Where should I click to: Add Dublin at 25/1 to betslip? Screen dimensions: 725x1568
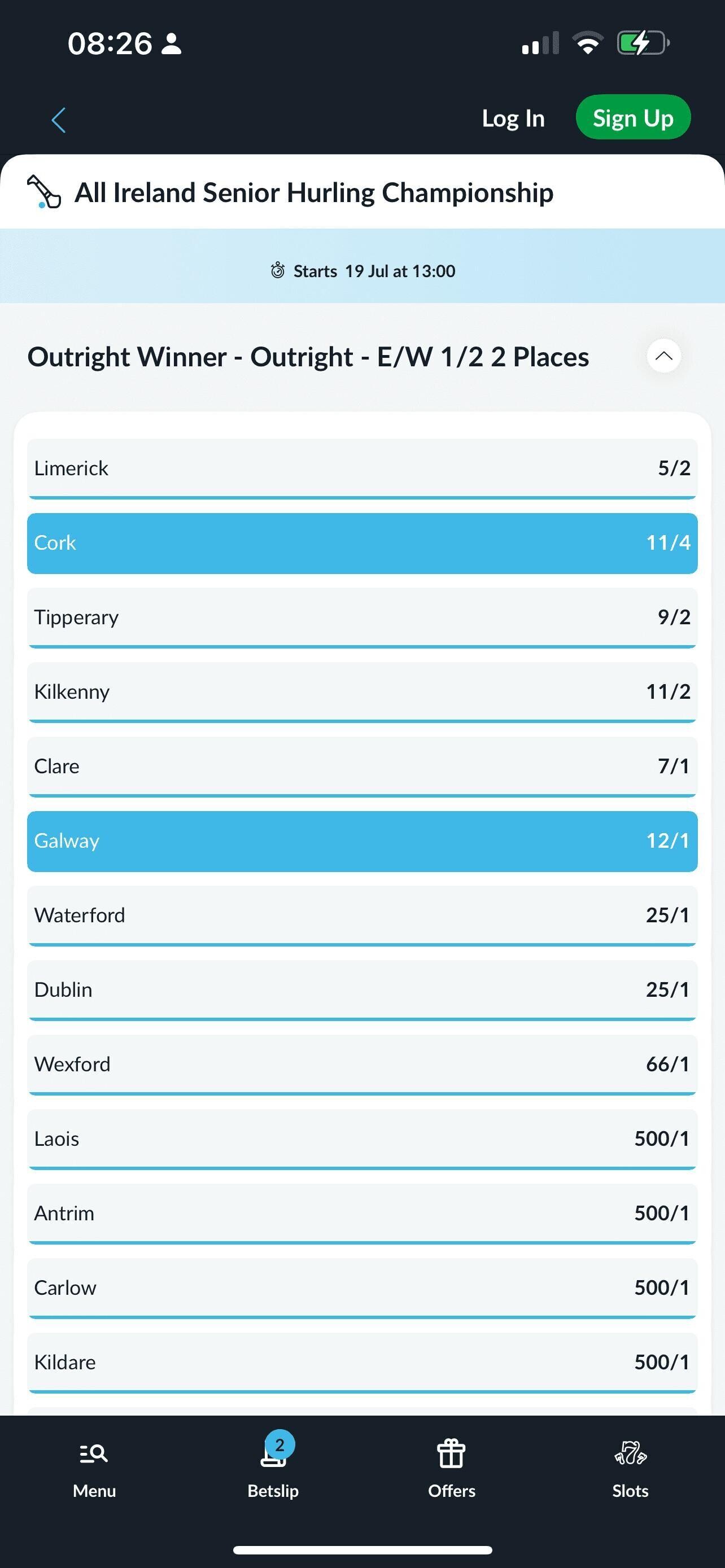(362, 990)
